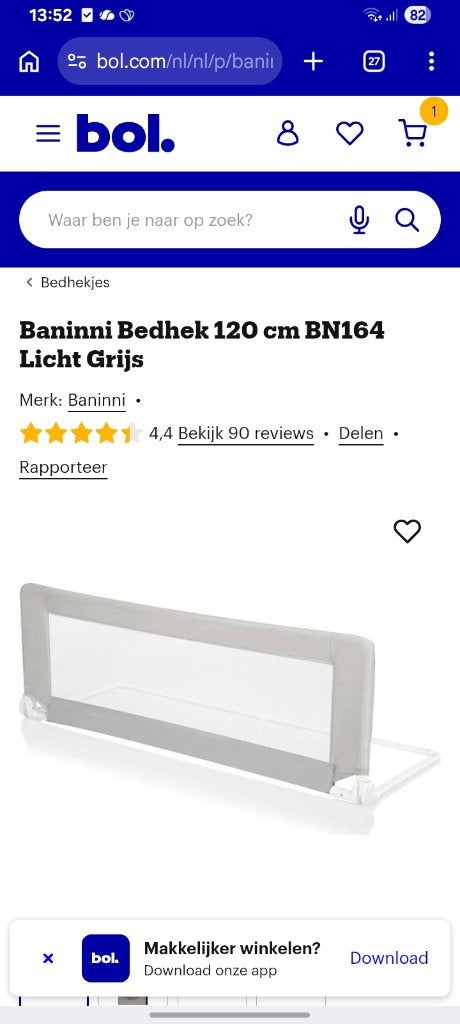Open the tab switcher showing 27 tabs
The width and height of the screenshot is (460, 1024).
click(x=374, y=61)
